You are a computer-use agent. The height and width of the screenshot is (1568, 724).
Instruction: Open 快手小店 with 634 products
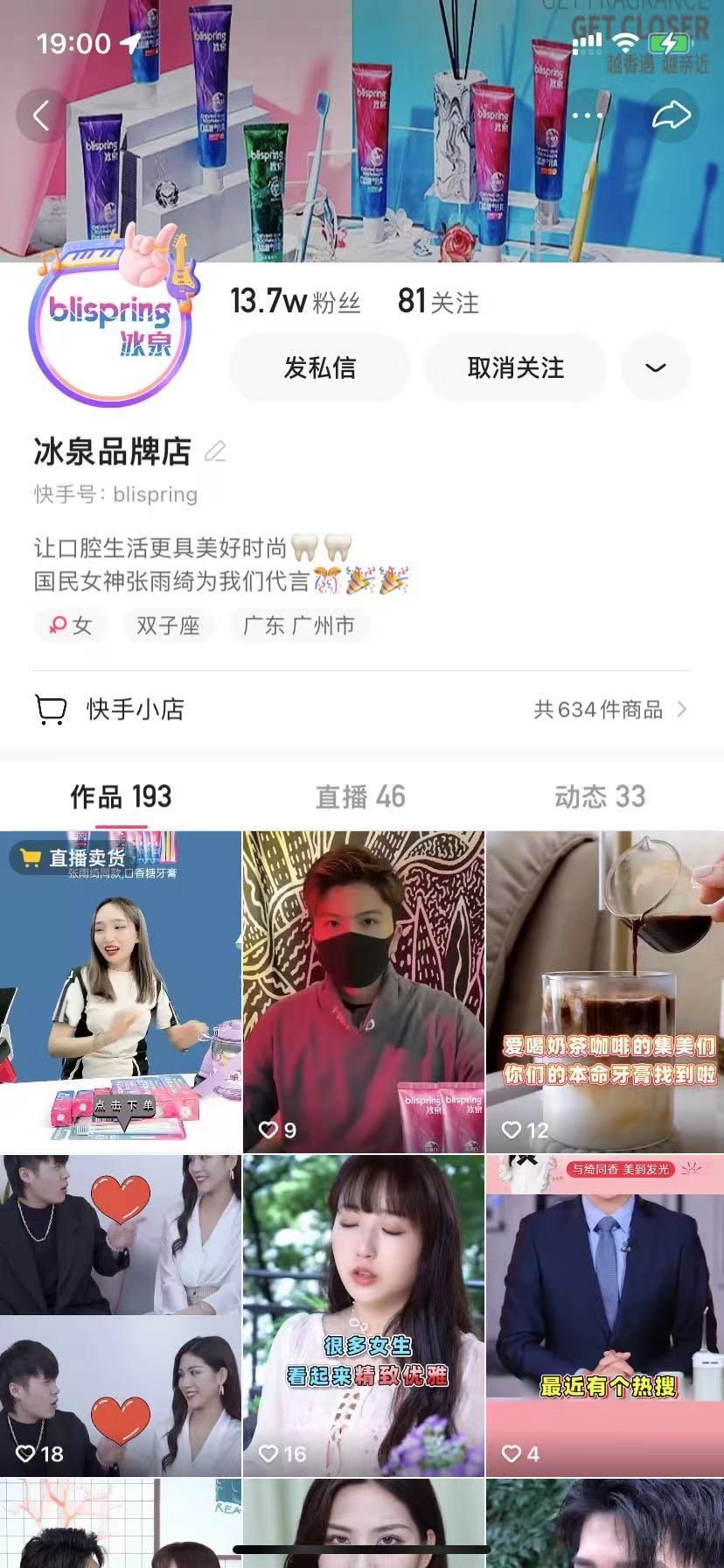361,710
